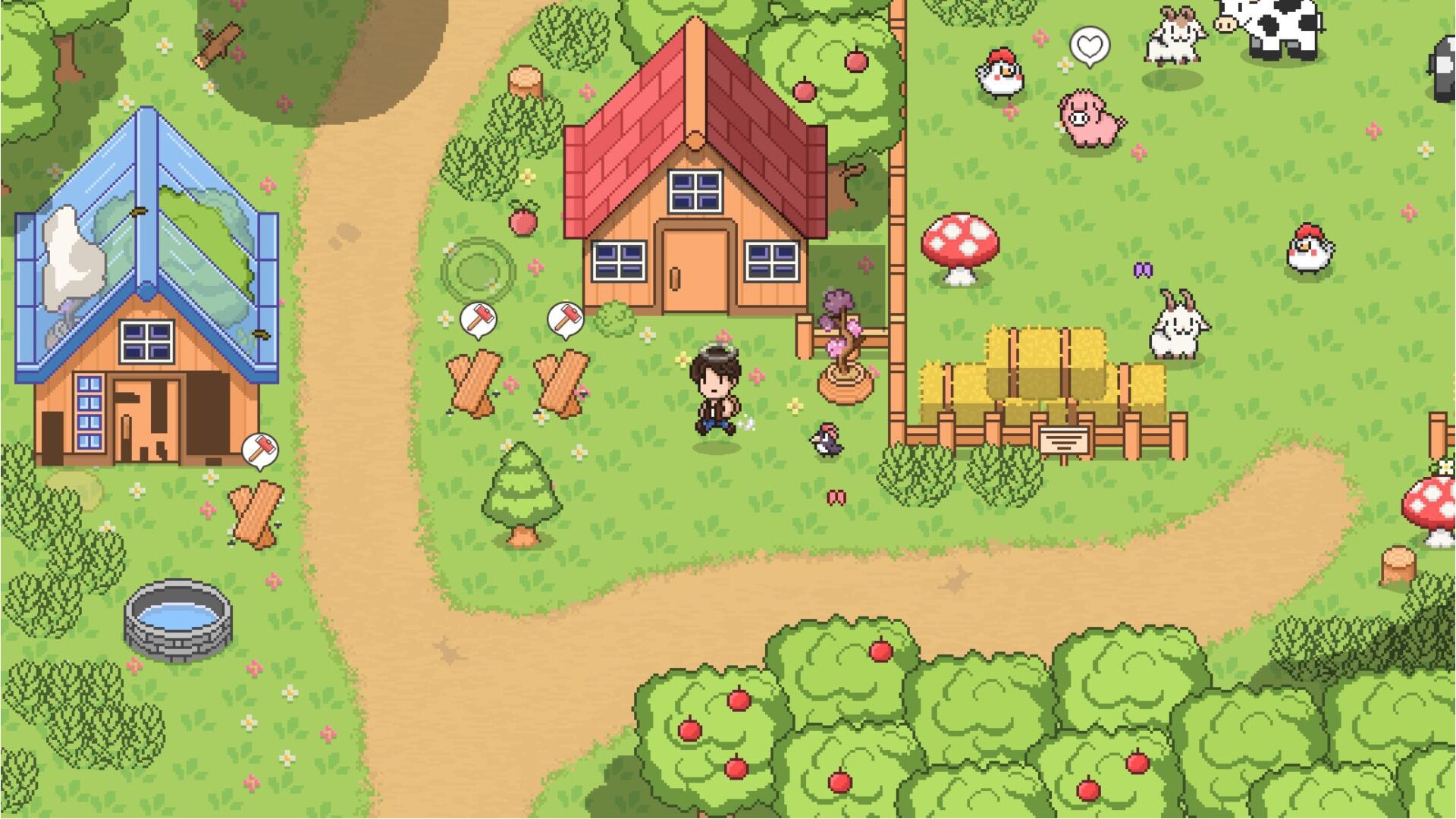Tap the hammer bubble nearest the red-roof cottage

click(x=566, y=318)
